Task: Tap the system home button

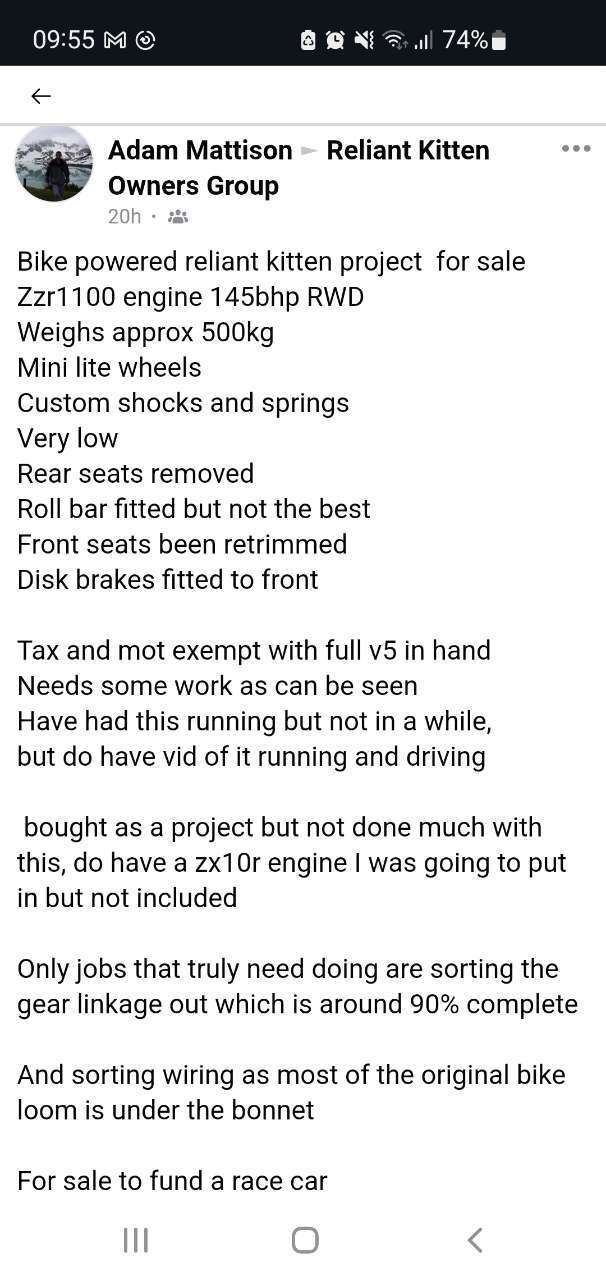Action: coord(305,1240)
